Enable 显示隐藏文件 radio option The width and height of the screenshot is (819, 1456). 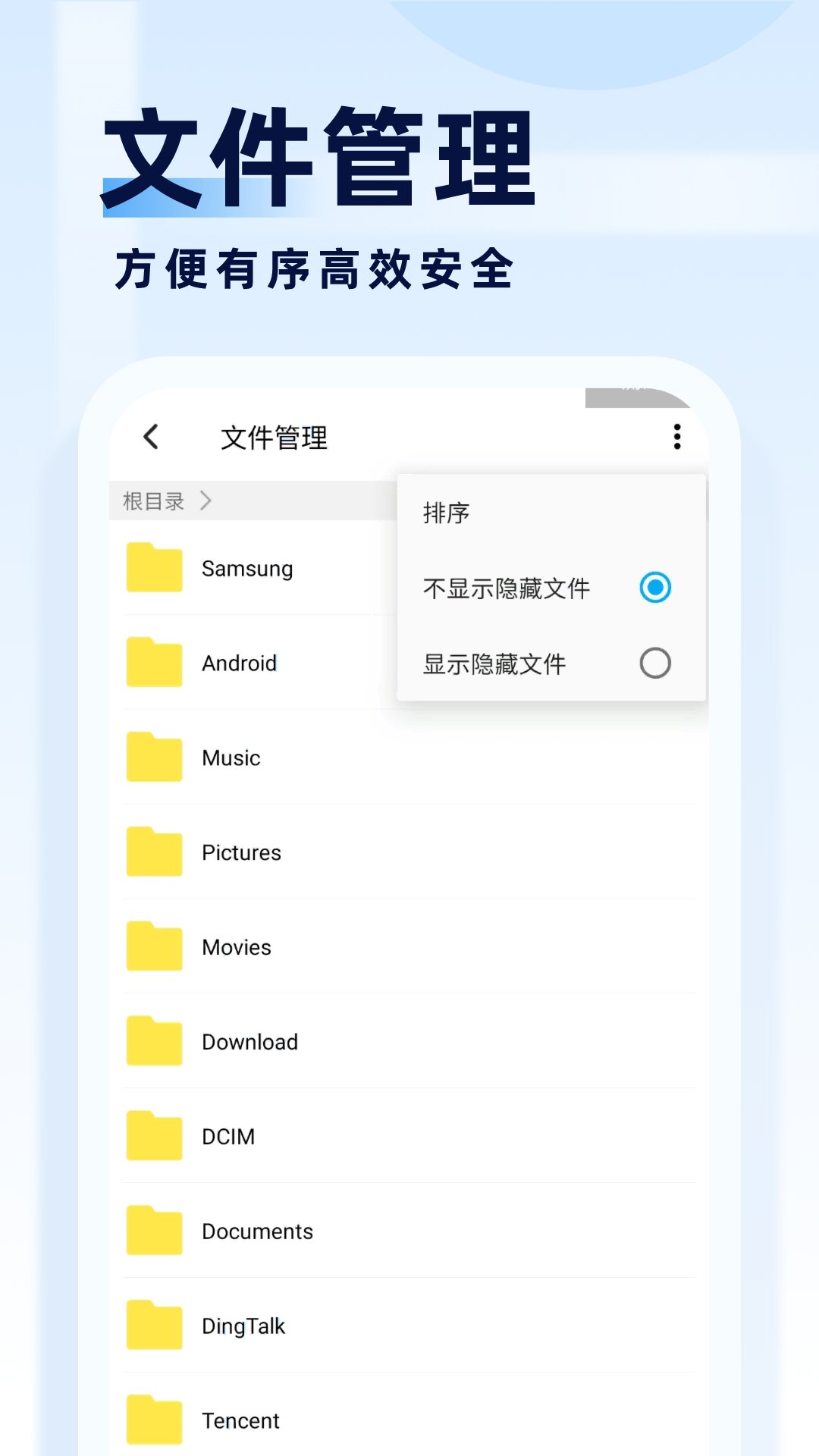[x=654, y=662]
